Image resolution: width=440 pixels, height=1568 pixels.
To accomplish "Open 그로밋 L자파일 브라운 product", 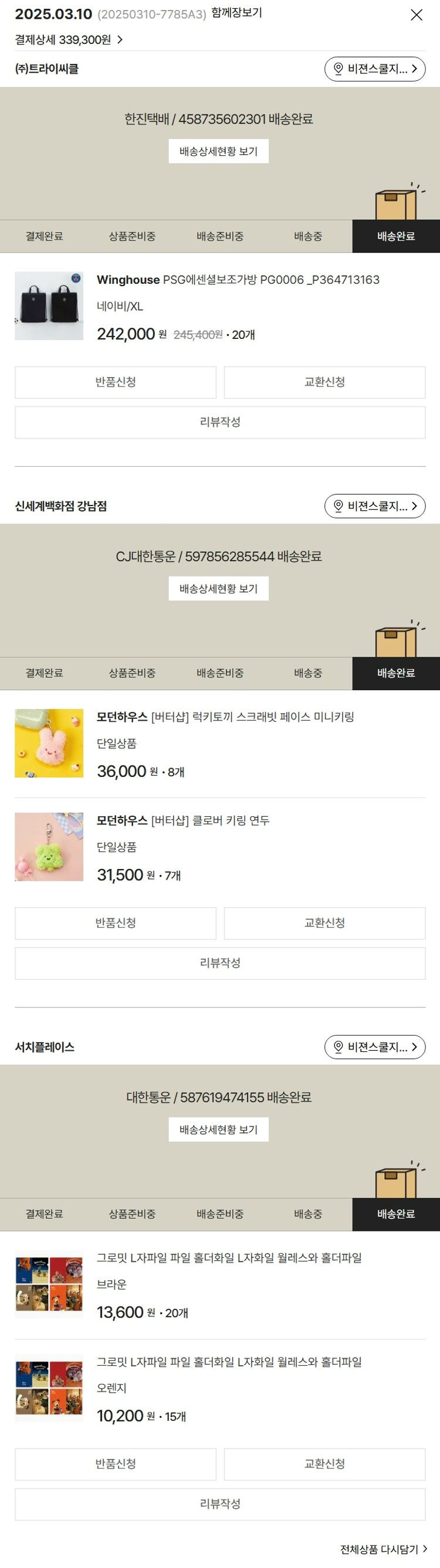I will click(x=229, y=1258).
